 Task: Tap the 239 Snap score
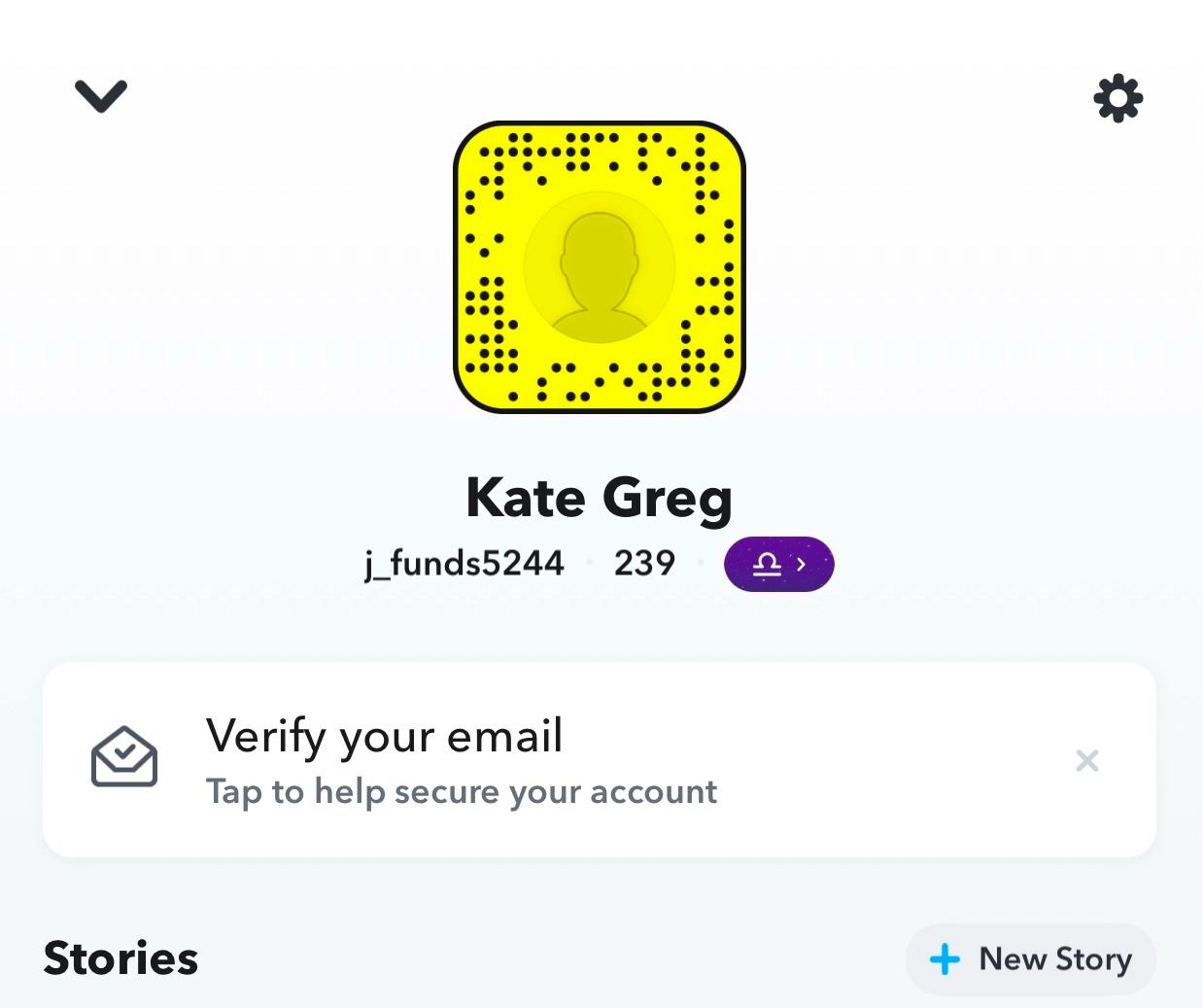644,563
